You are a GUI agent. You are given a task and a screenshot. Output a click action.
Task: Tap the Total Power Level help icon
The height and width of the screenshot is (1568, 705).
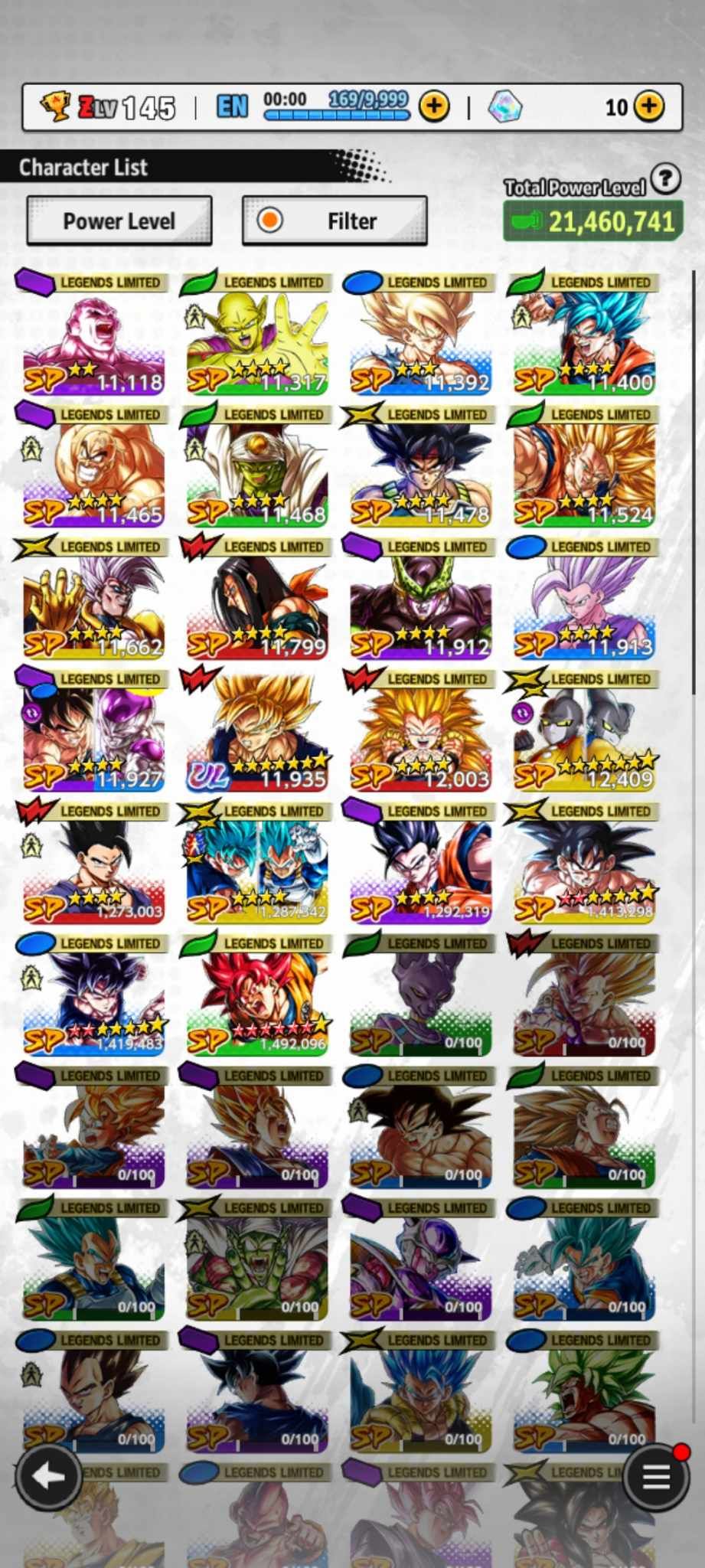click(x=666, y=179)
